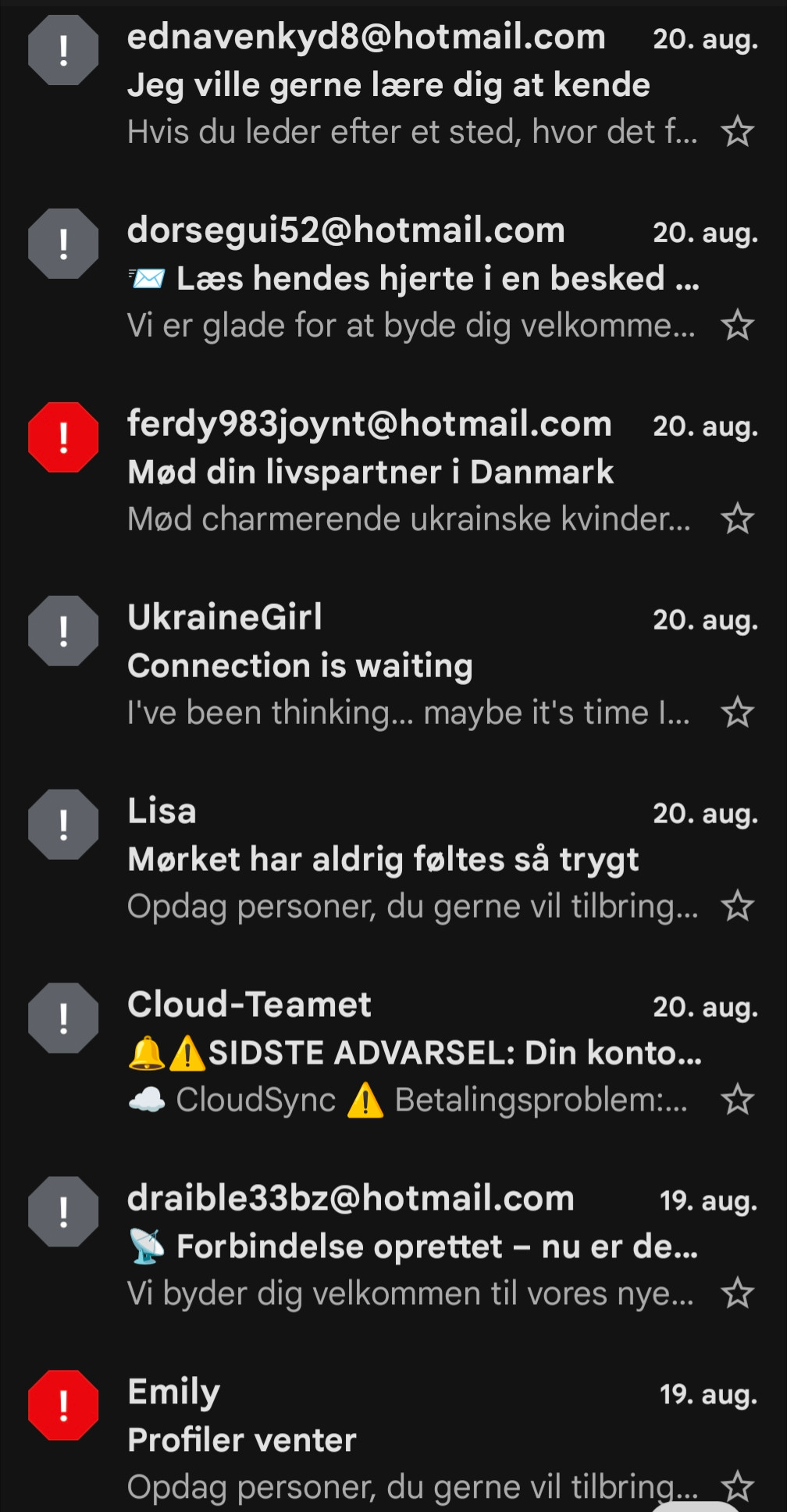Star the dorsegui52@hotmail.com email

pos(737,326)
